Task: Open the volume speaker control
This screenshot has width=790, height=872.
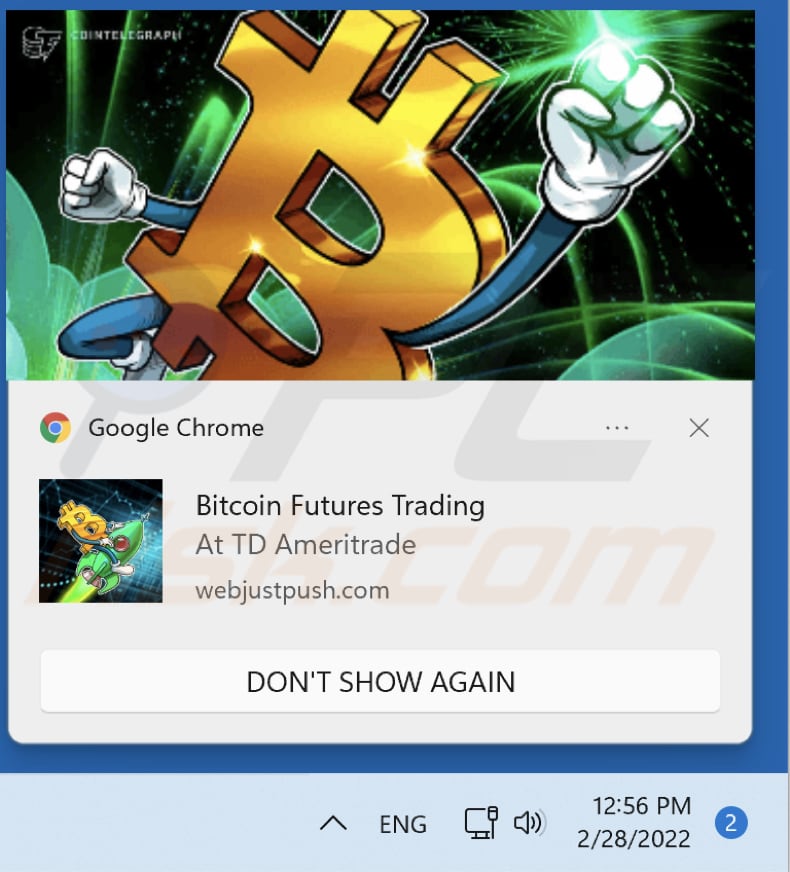Action: (529, 823)
